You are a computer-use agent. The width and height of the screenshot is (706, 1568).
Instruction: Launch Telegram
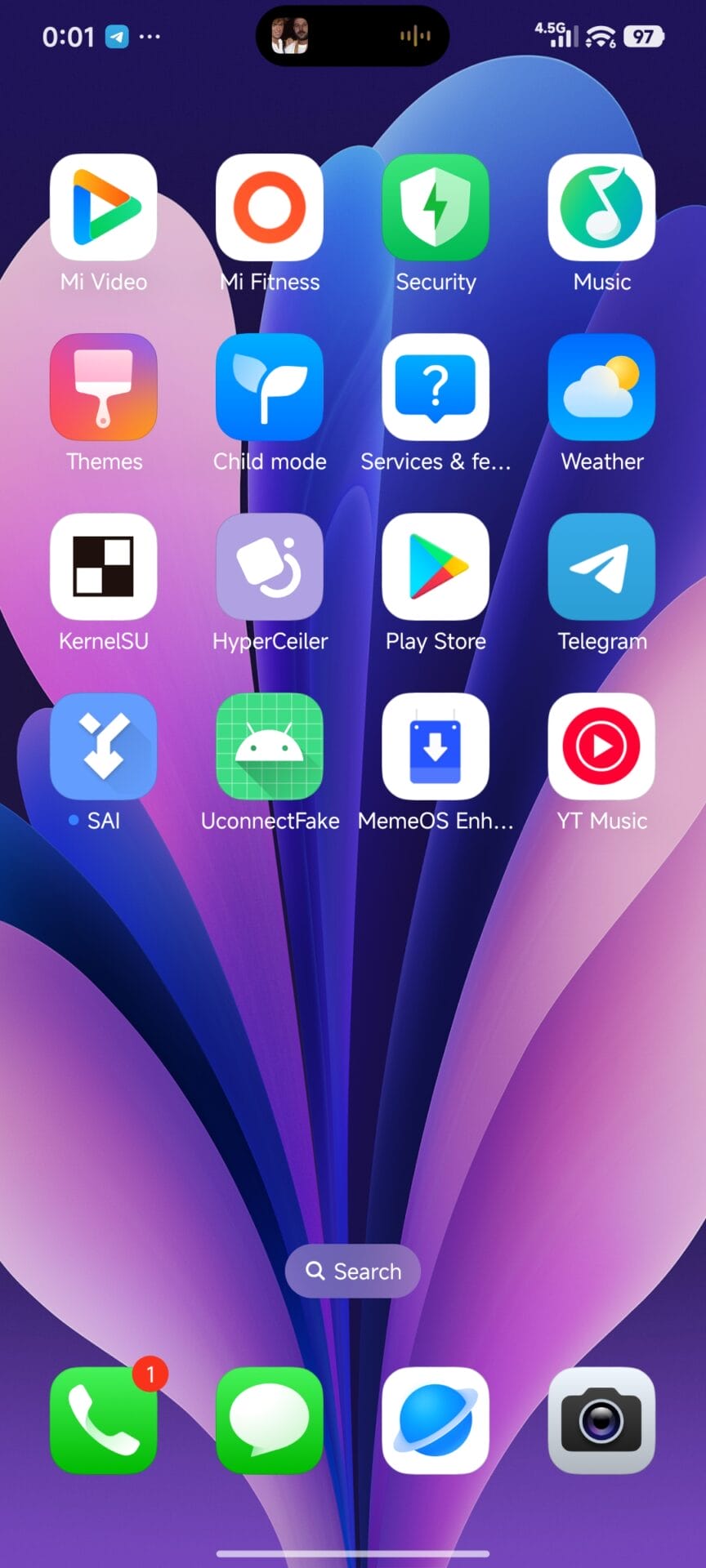tap(601, 567)
